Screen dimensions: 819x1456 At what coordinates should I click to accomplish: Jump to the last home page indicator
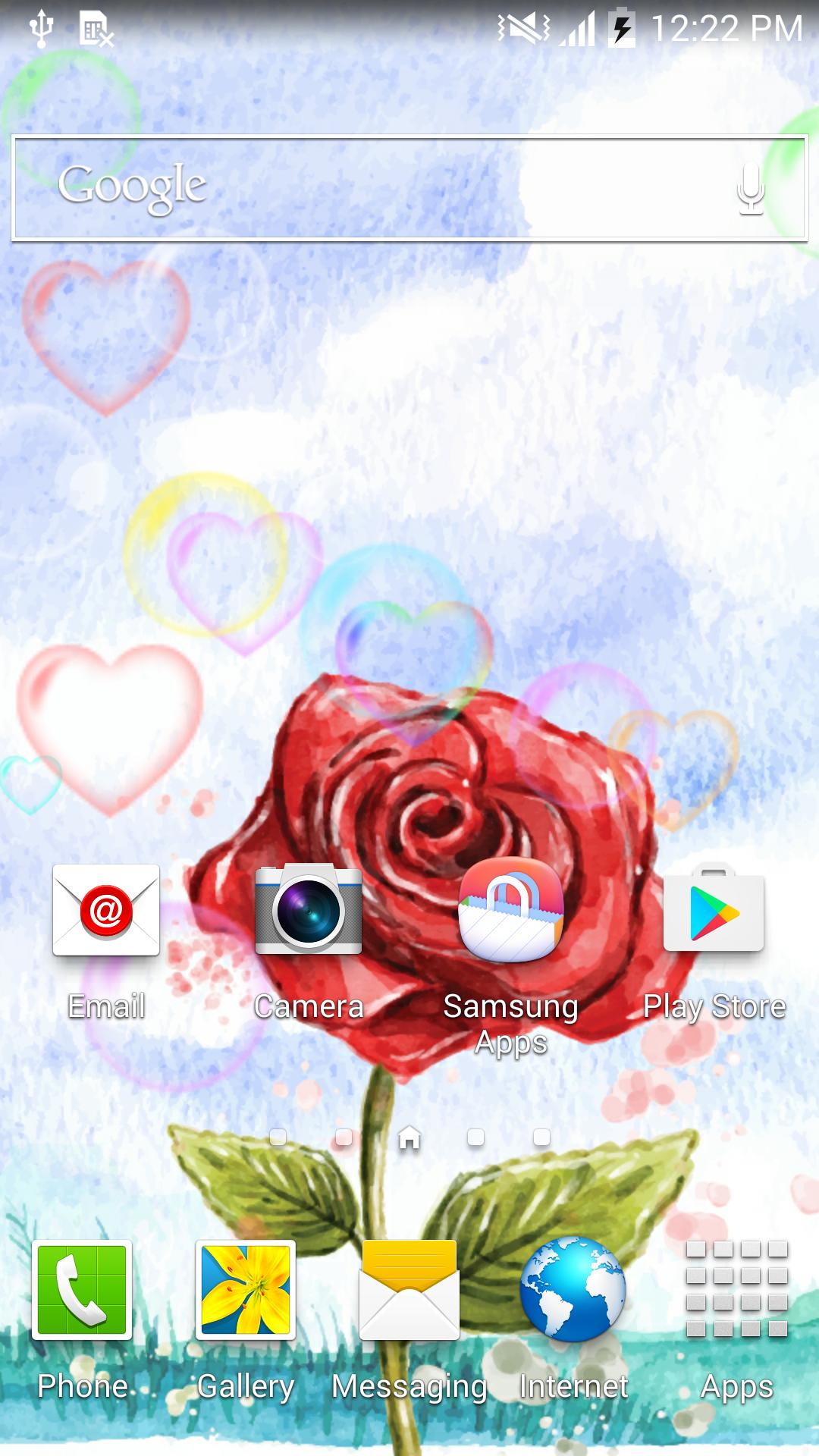pyautogui.click(x=541, y=1137)
